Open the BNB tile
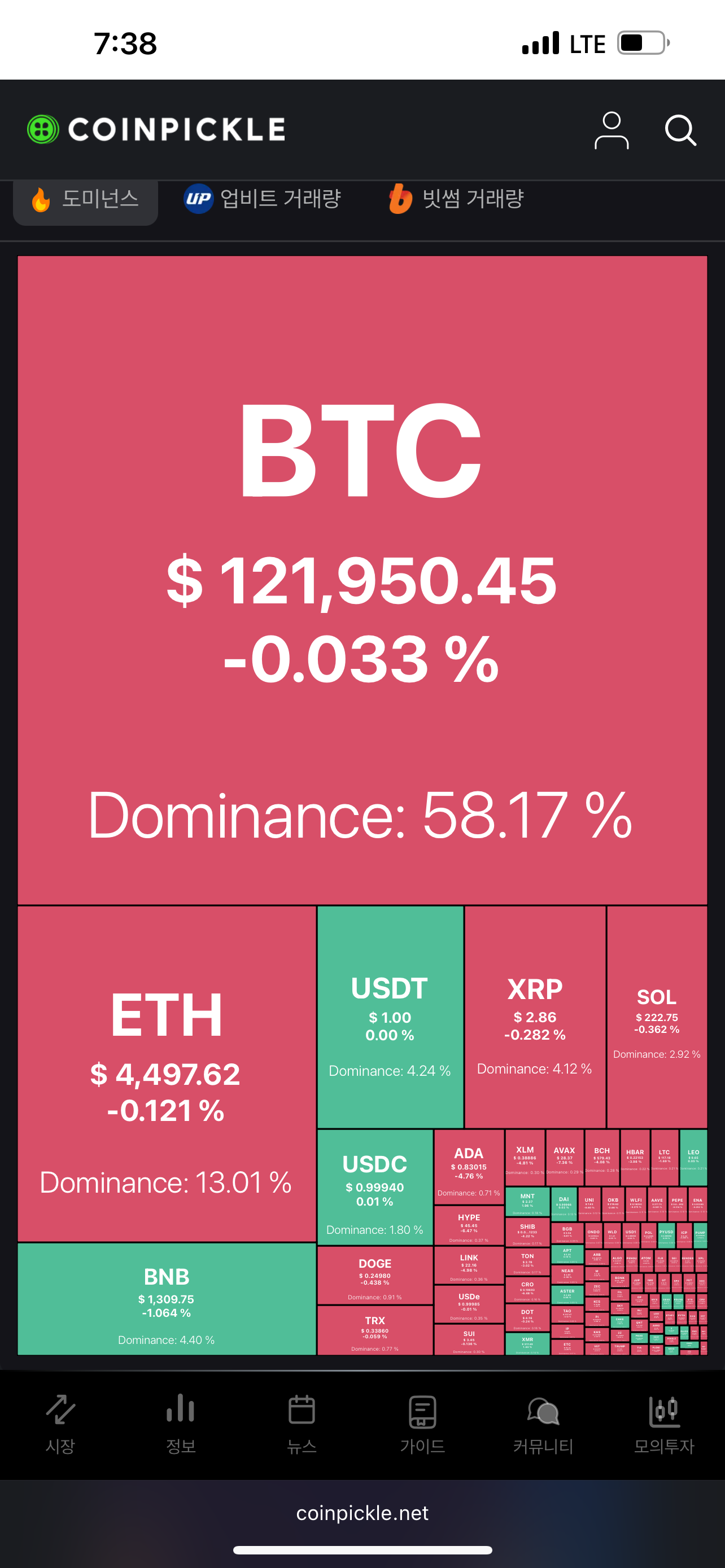Image resolution: width=725 pixels, height=1568 pixels. pos(166,1299)
